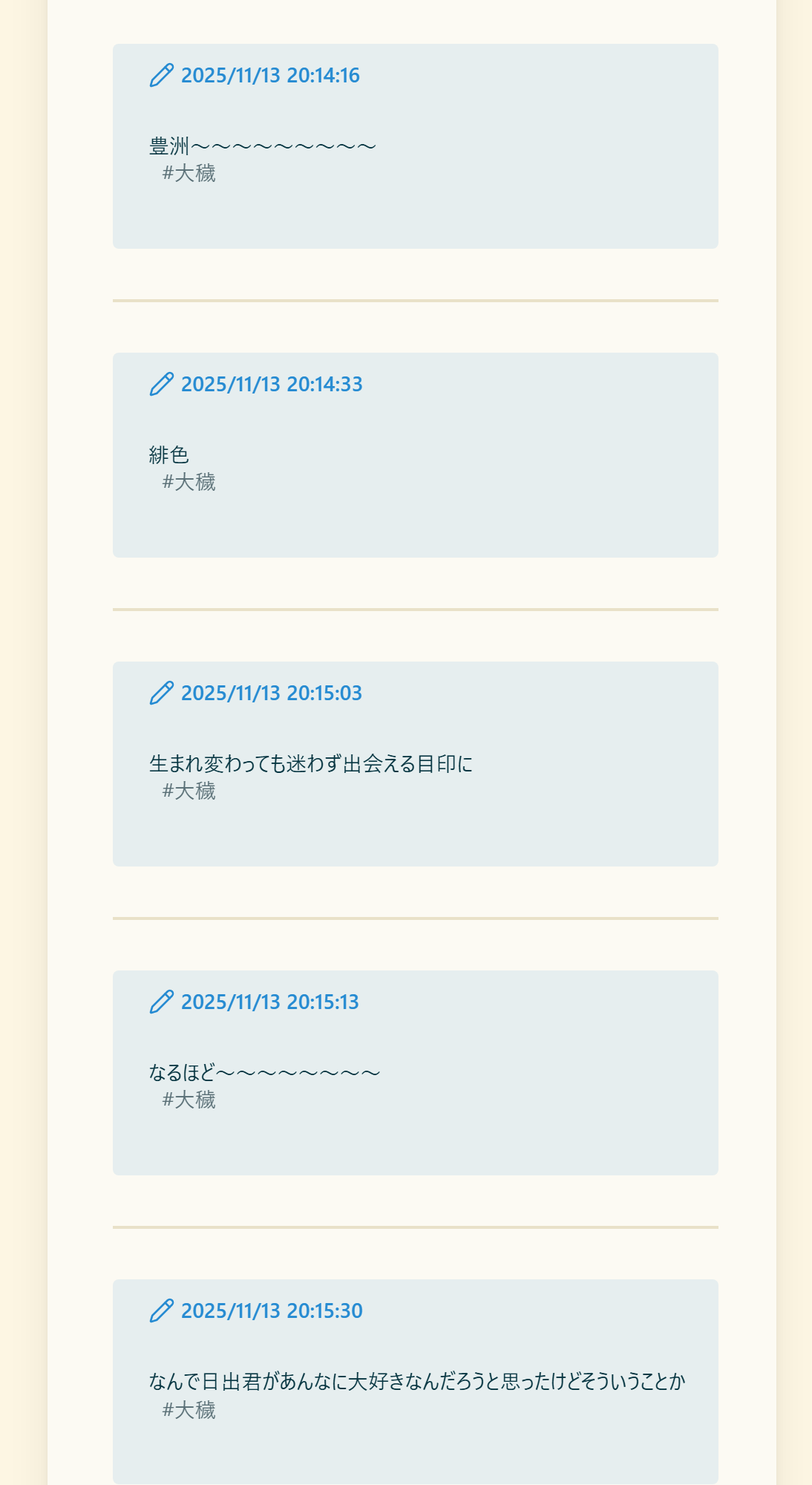Image resolution: width=812 pixels, height=1485 pixels.
Task: Tap the #大穢 hashtag under the なるほど post
Action: pos(189,1100)
